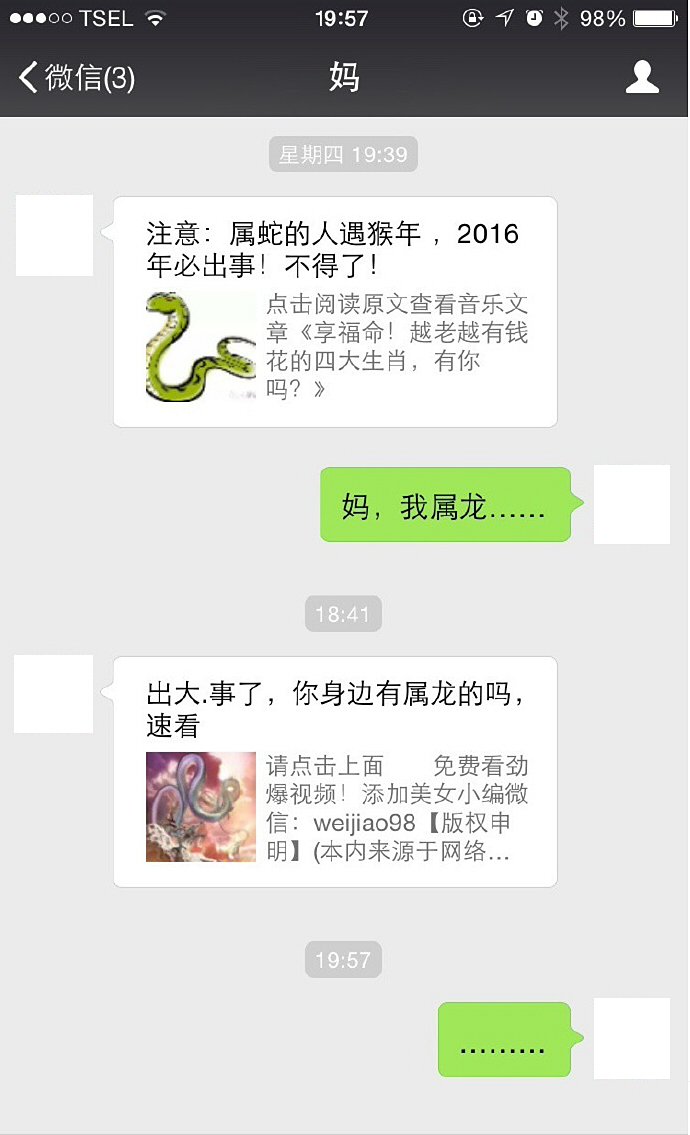
Task: Open the shared article 出大.事了 about 属龙
Action: point(334,771)
